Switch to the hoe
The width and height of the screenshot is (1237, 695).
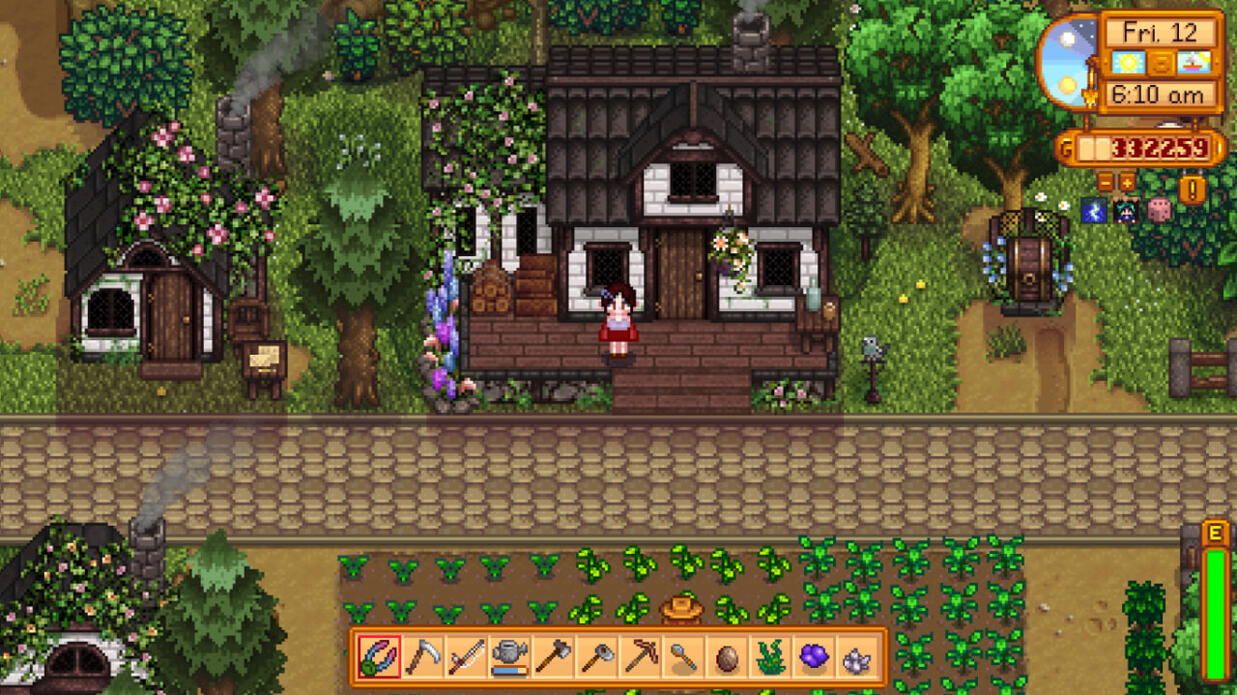(x=597, y=657)
